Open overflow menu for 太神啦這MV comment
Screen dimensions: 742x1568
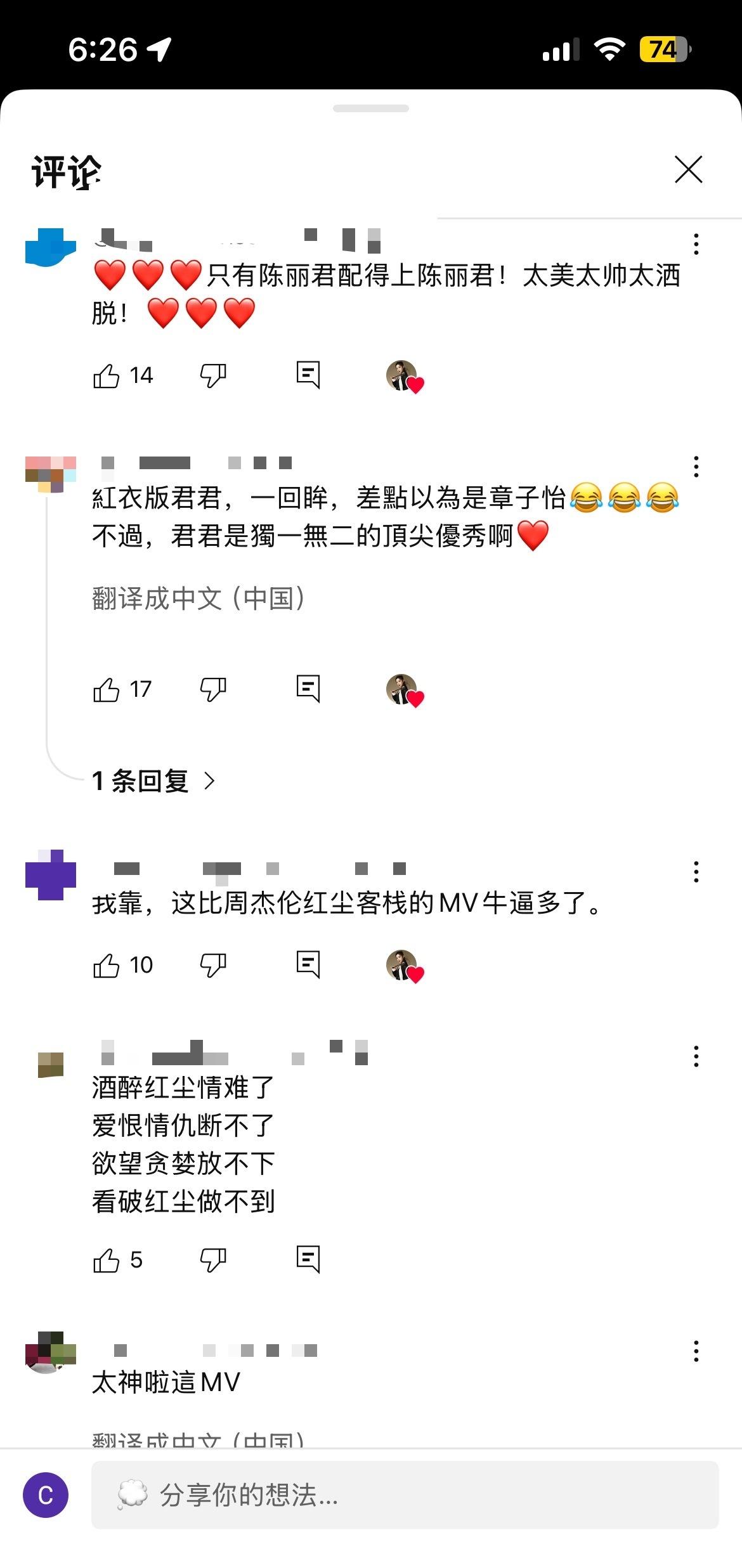tap(696, 1351)
